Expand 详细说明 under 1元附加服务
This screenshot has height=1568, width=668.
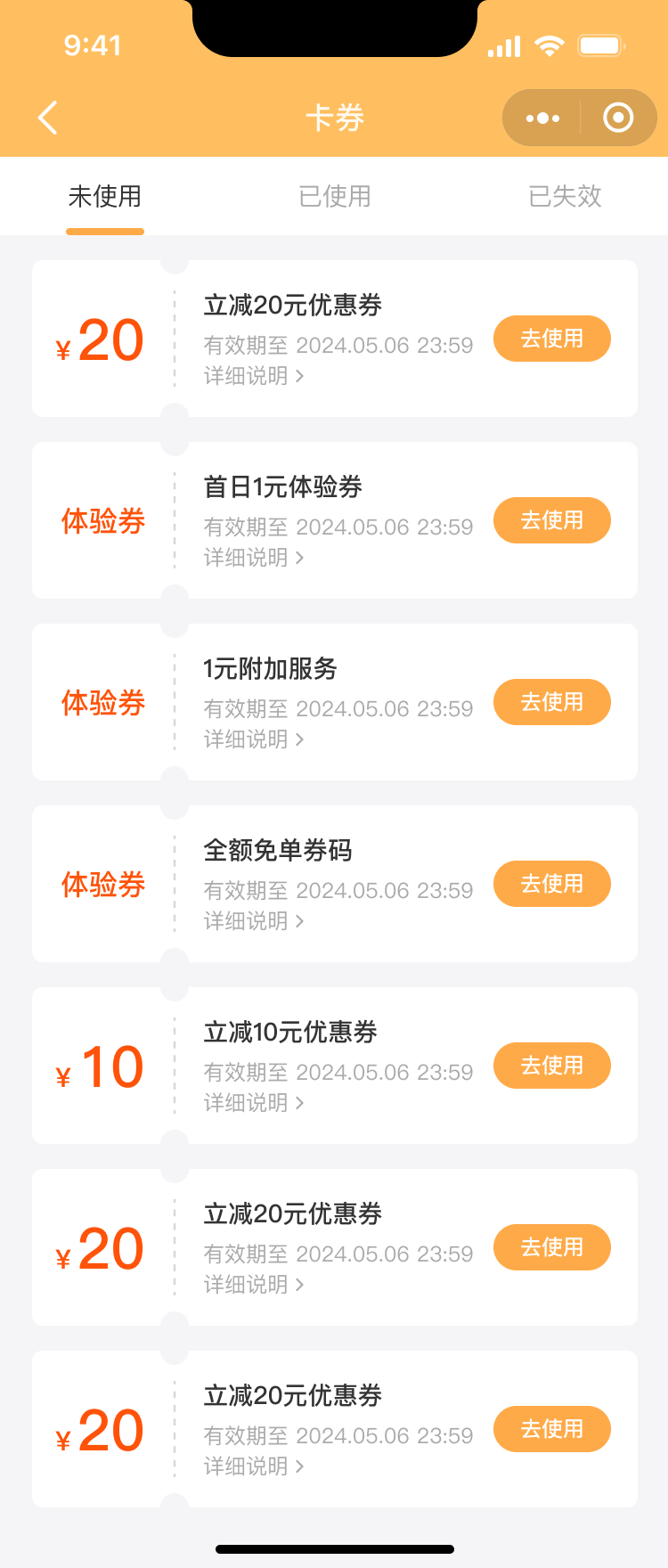pos(254,739)
